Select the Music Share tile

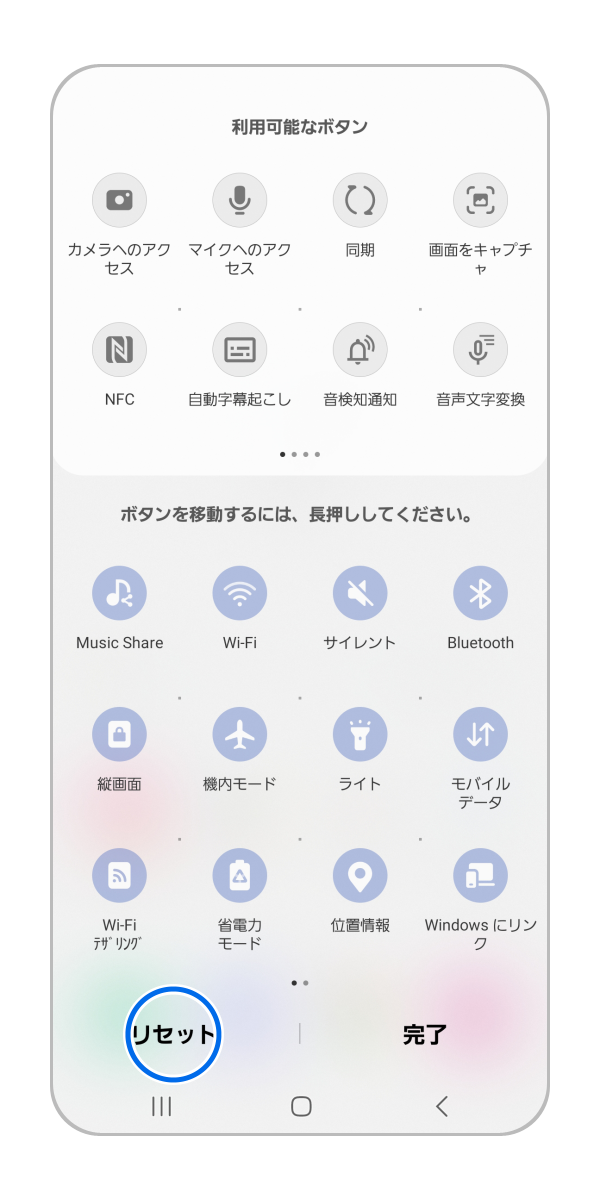pos(120,594)
